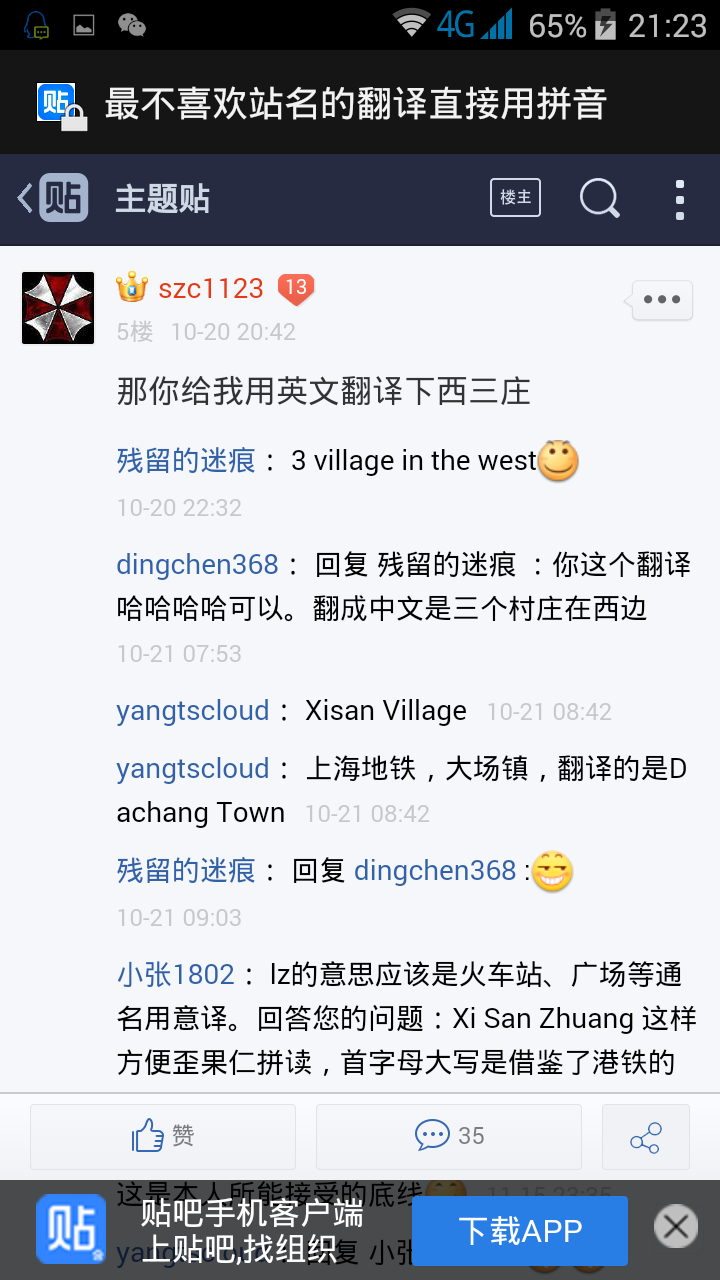Dismiss the 贴吧手机客户端 banner
The width and height of the screenshot is (720, 1280).
(676, 1226)
